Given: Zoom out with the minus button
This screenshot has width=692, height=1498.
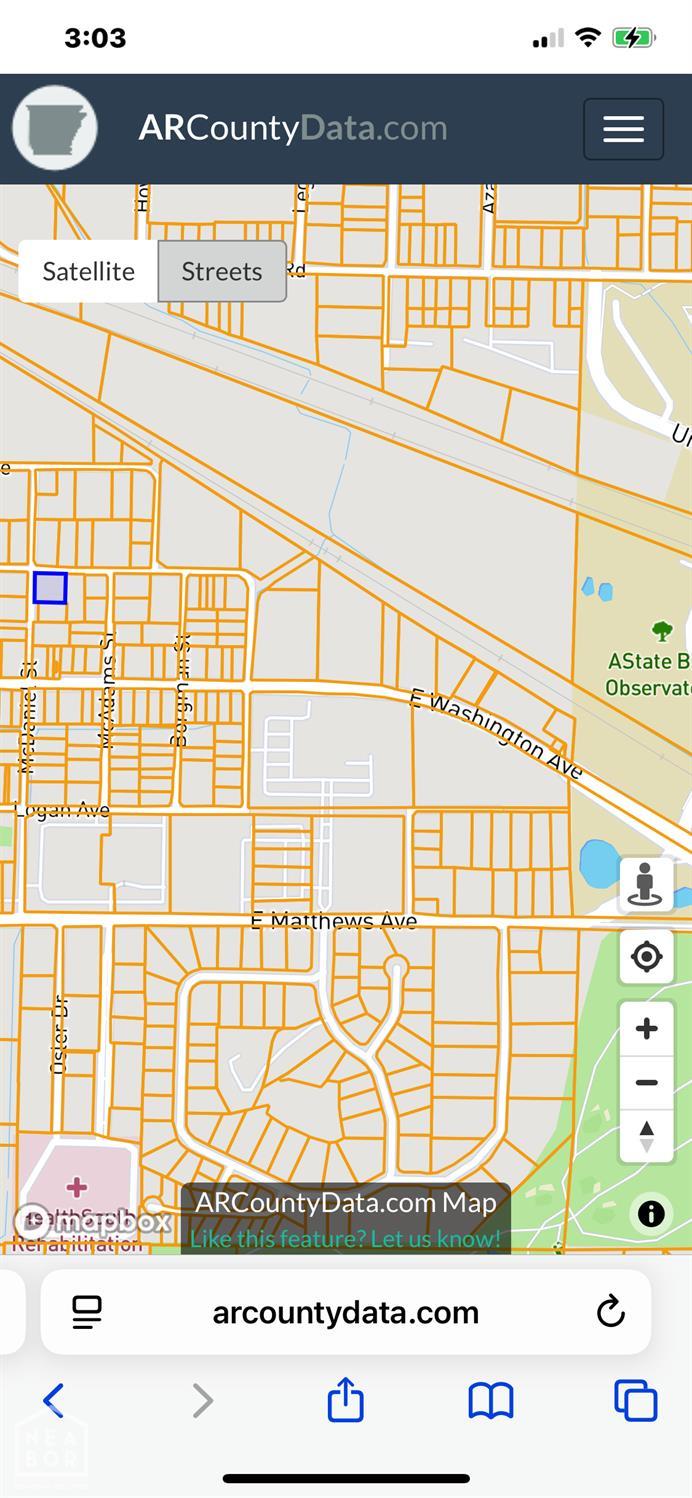Looking at the screenshot, I should point(646,1083).
